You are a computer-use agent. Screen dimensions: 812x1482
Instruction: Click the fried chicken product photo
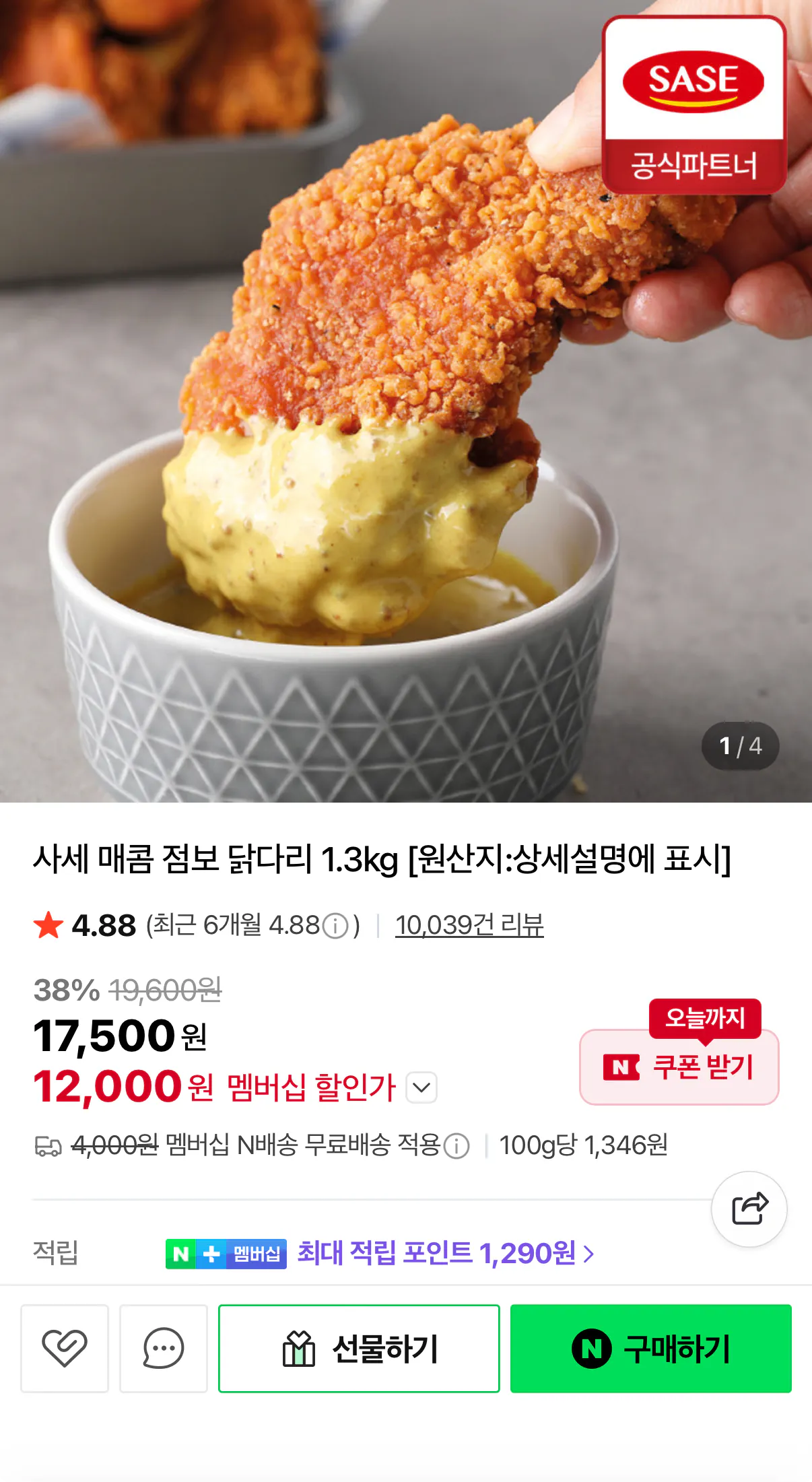pos(404,404)
